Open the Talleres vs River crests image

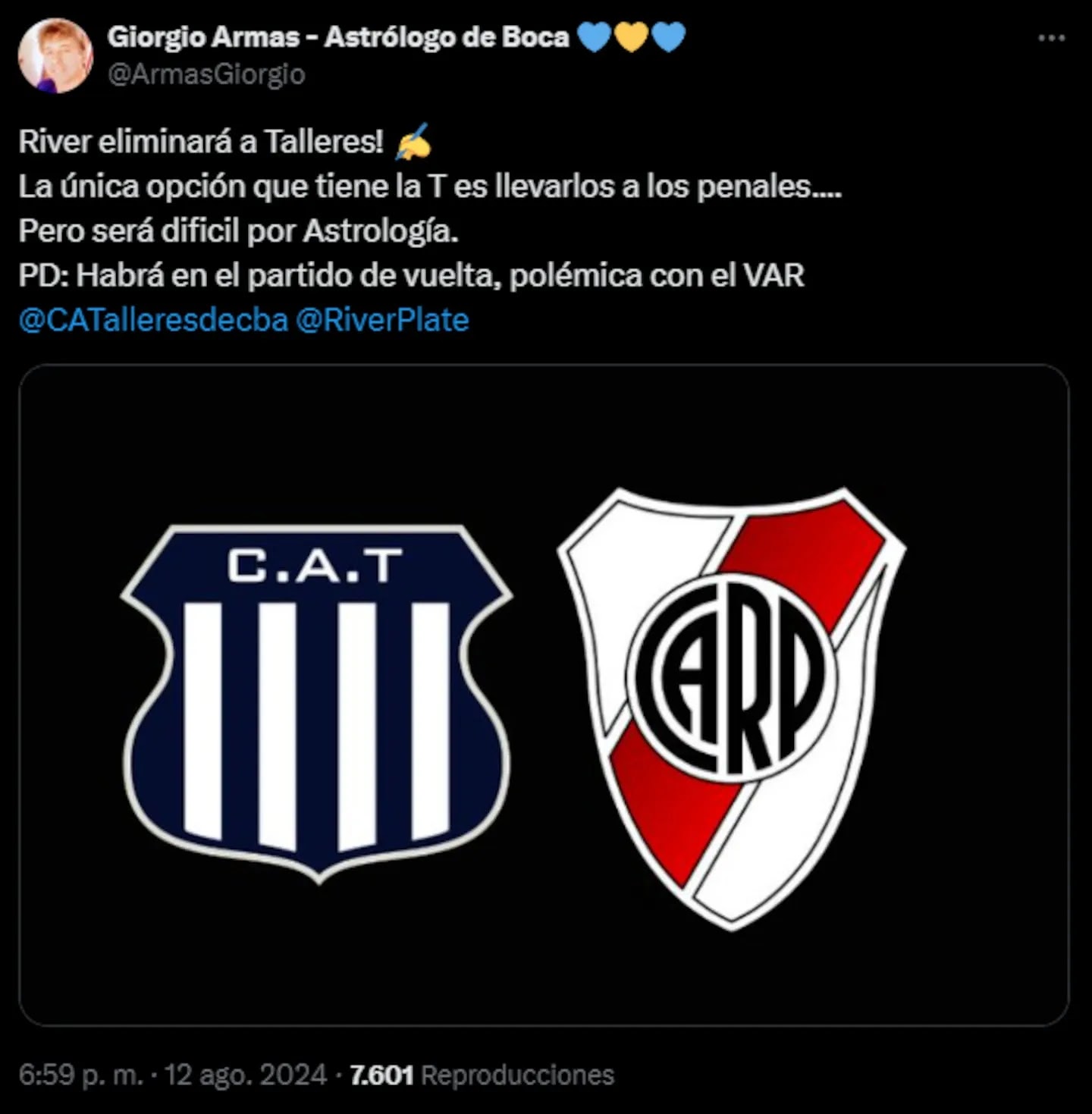tap(543, 694)
